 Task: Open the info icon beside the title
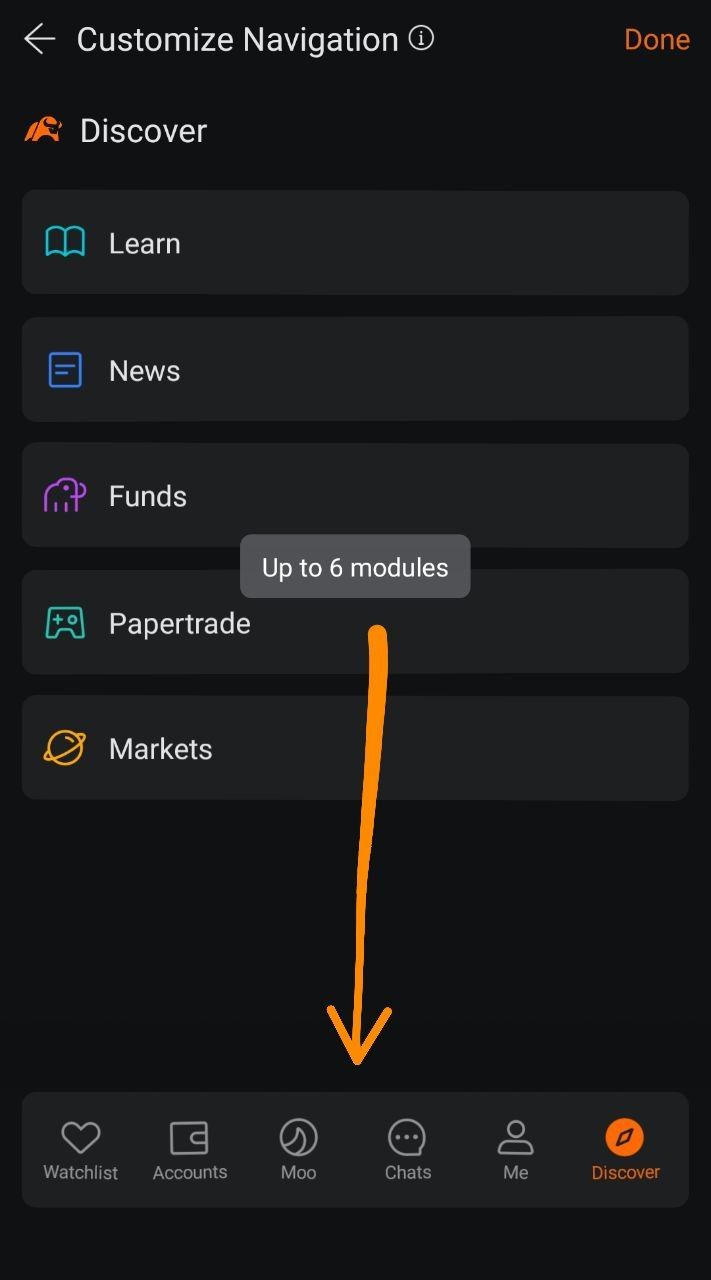click(422, 39)
